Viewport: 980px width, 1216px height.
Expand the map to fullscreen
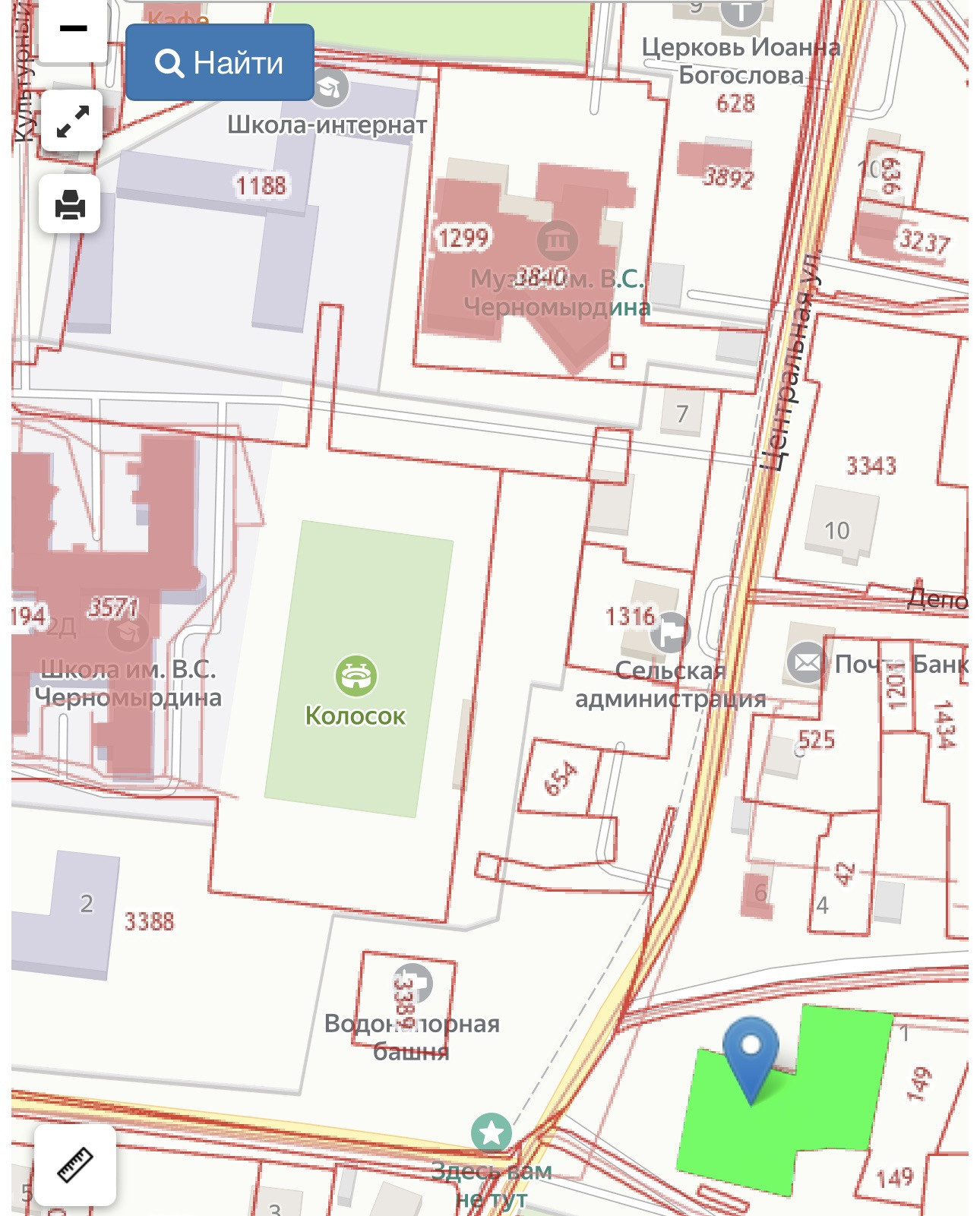click(72, 122)
